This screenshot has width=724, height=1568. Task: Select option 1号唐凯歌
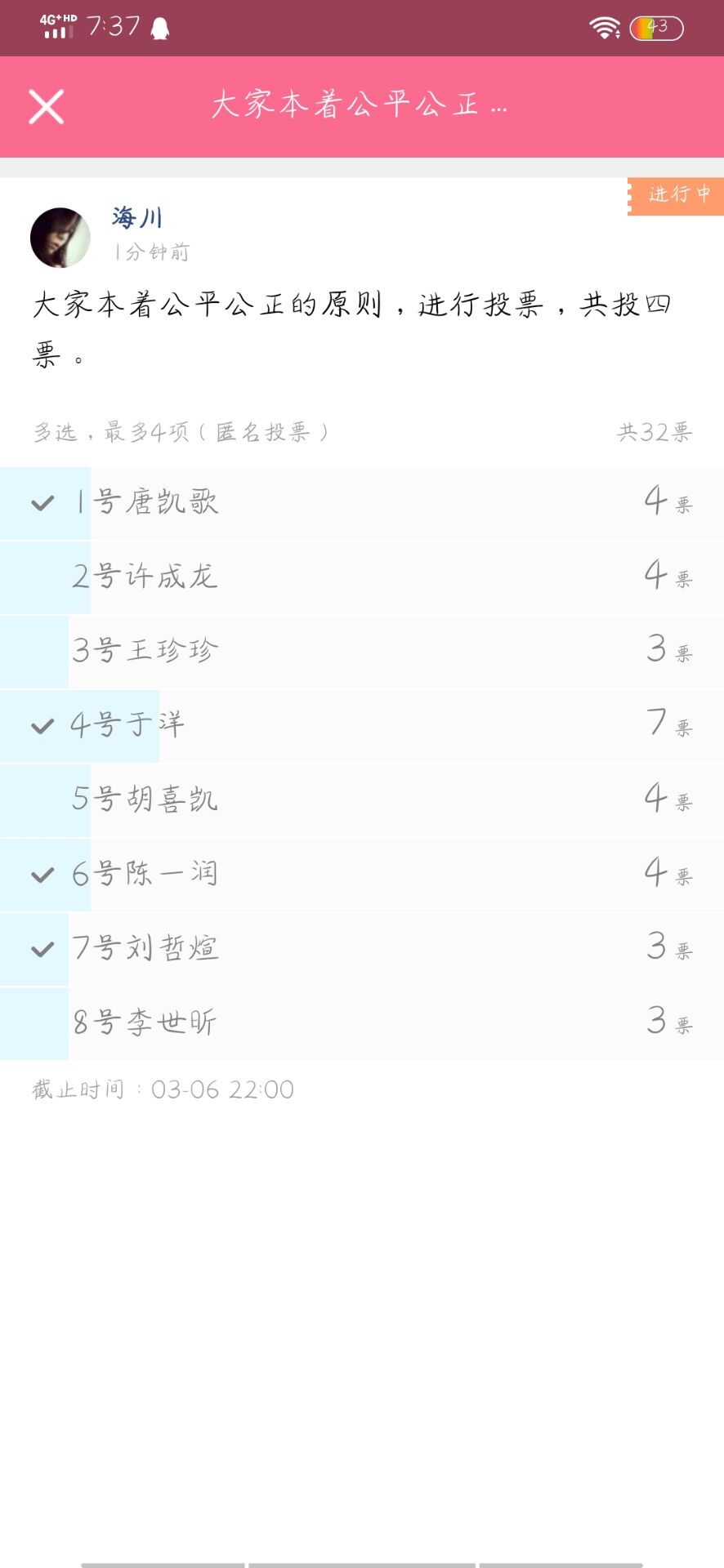(362, 503)
